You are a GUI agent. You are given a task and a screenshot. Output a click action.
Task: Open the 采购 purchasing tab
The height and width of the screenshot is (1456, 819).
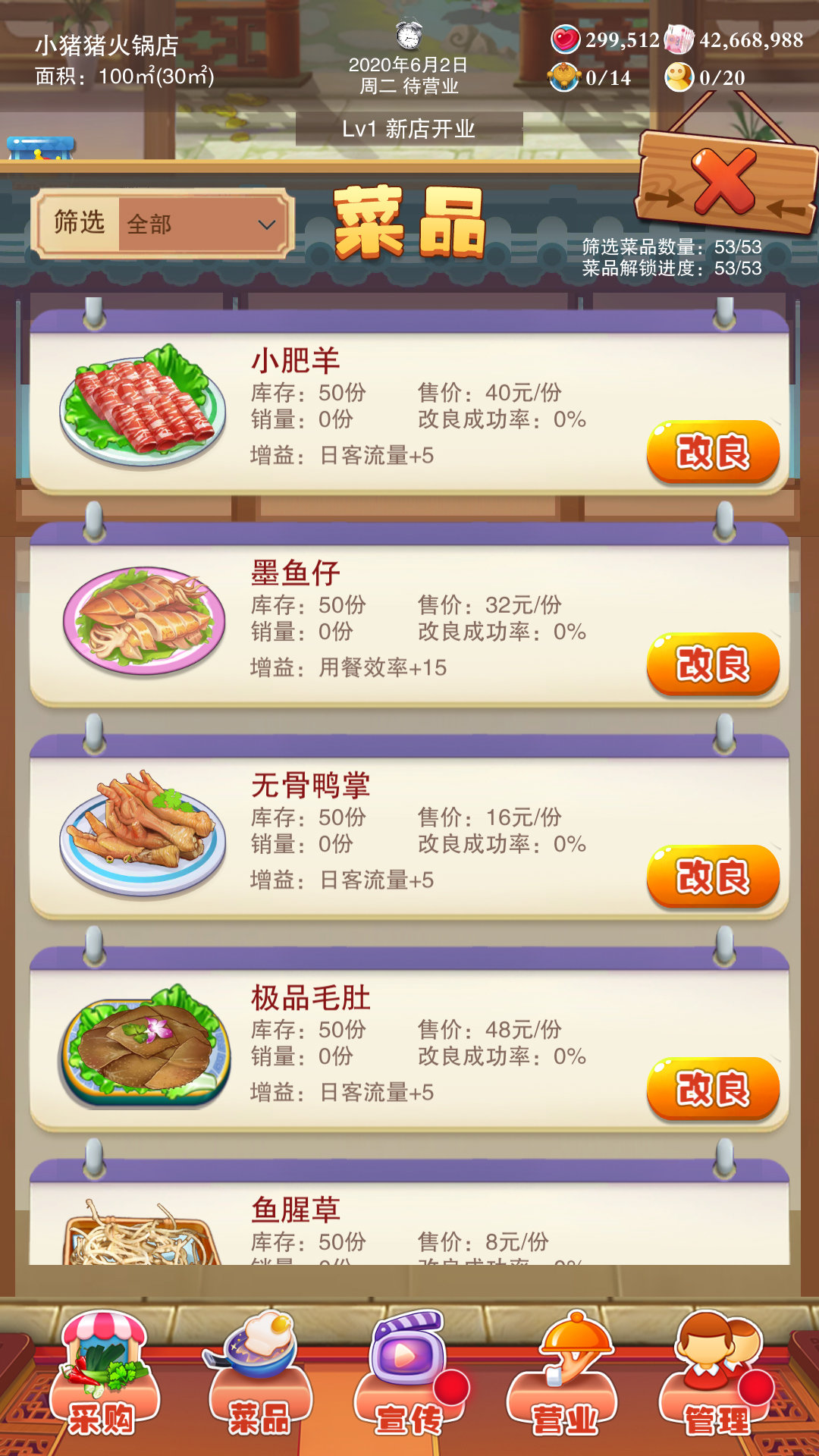[103, 1376]
